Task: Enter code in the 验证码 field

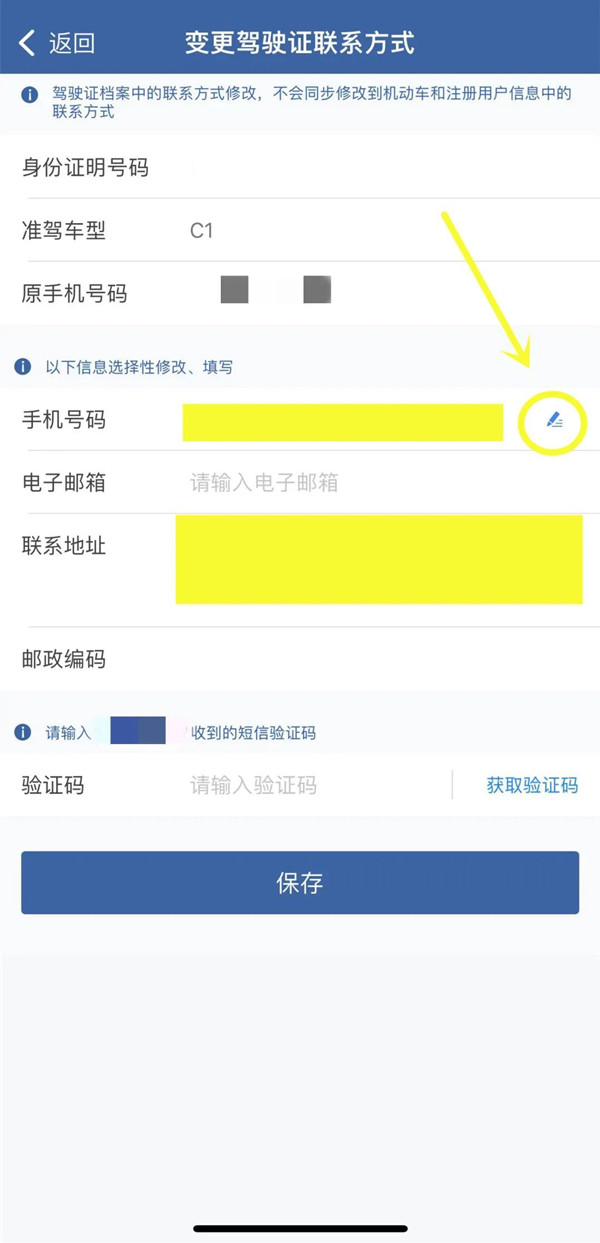Action: (x=315, y=786)
